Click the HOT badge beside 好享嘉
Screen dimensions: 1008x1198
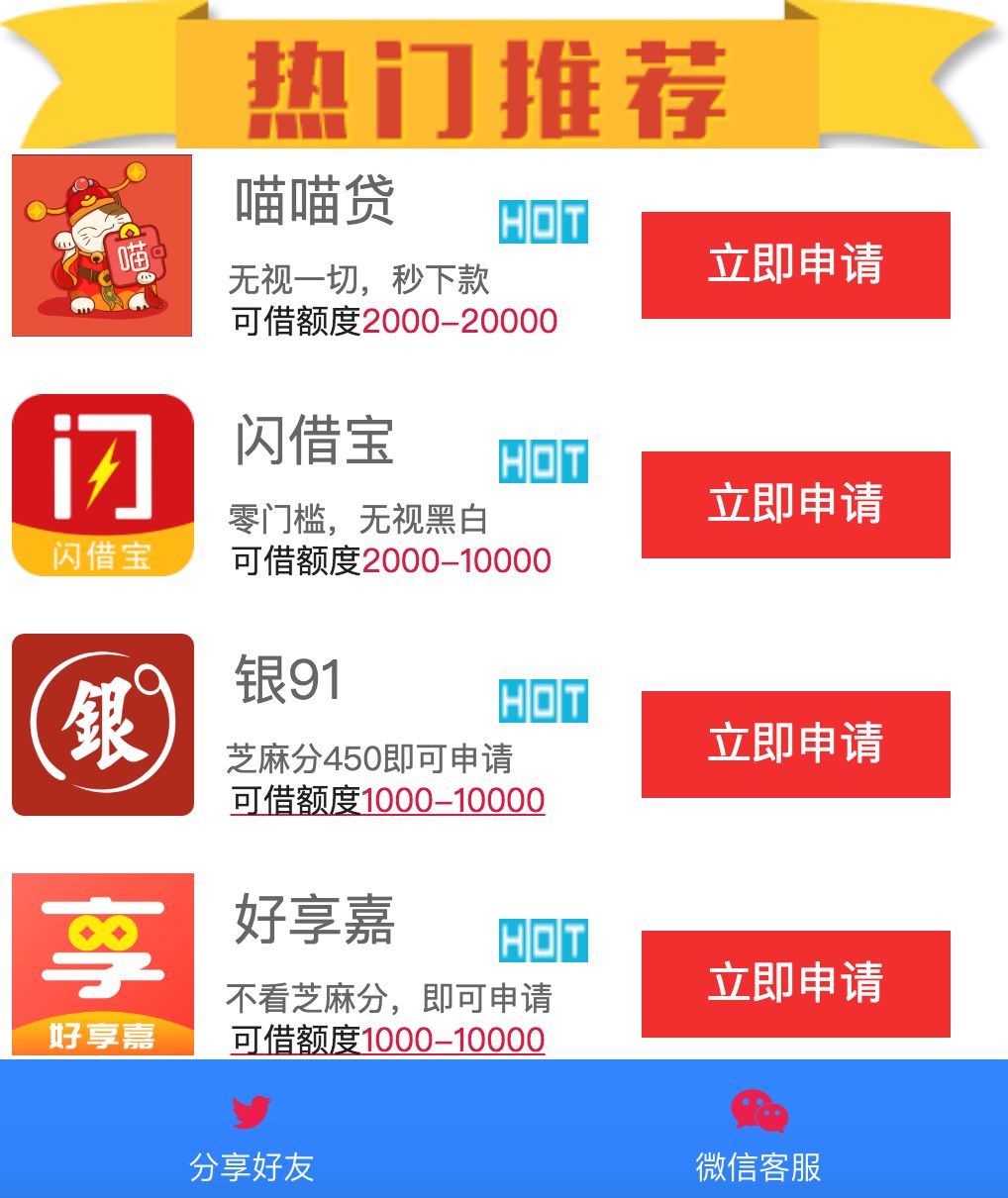(x=543, y=942)
